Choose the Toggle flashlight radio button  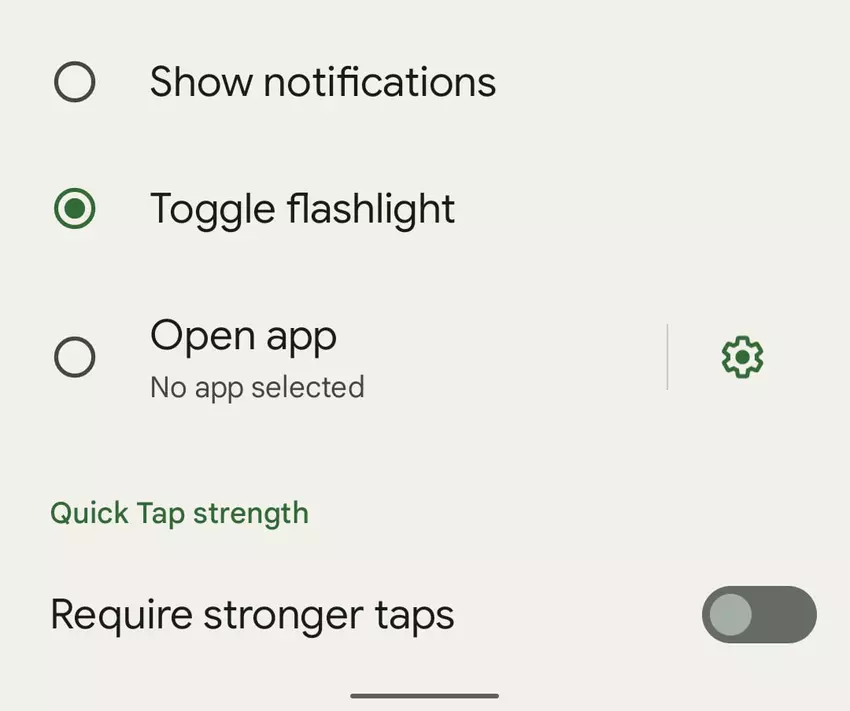(x=75, y=209)
